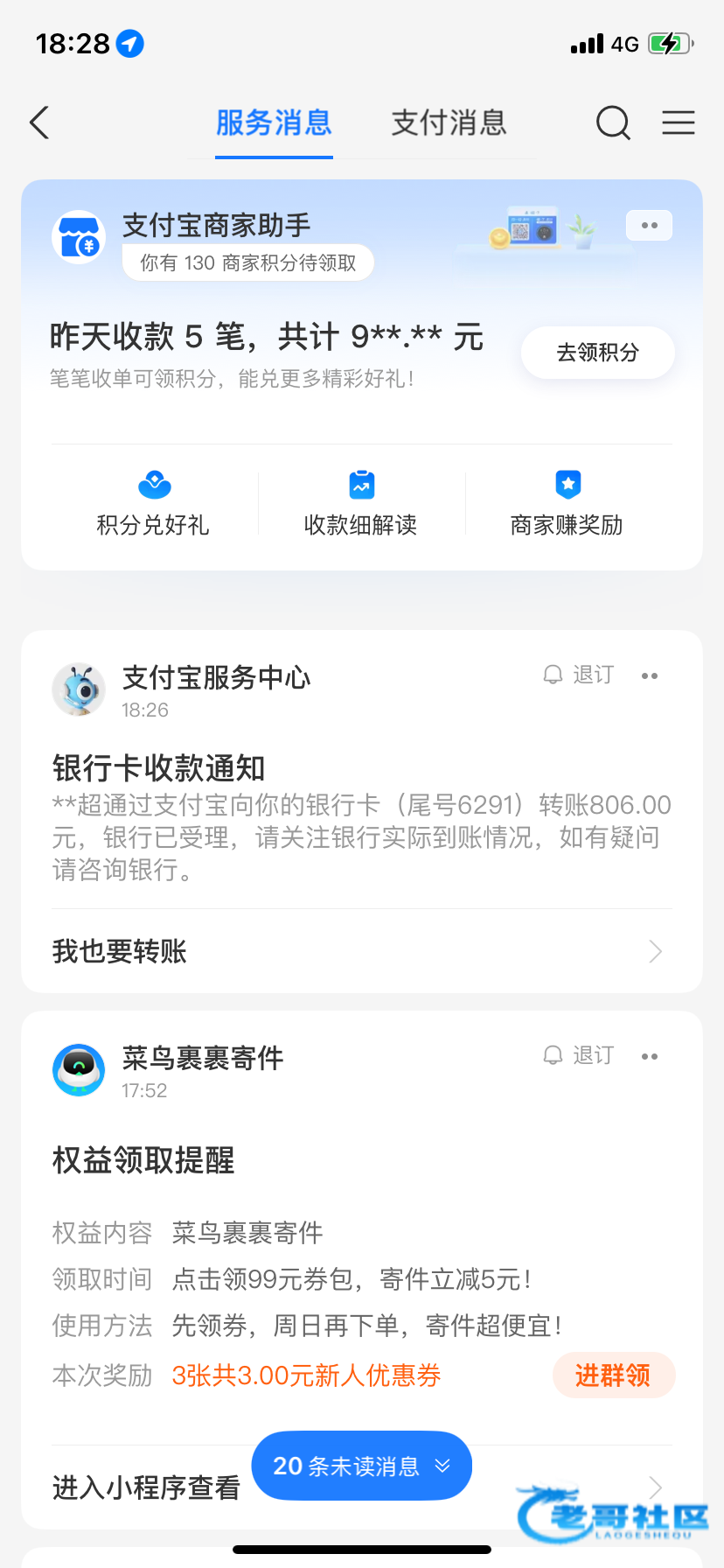Open the 你有 130 商家积分待领取 chip
The width and height of the screenshot is (724, 1568).
pos(248,263)
